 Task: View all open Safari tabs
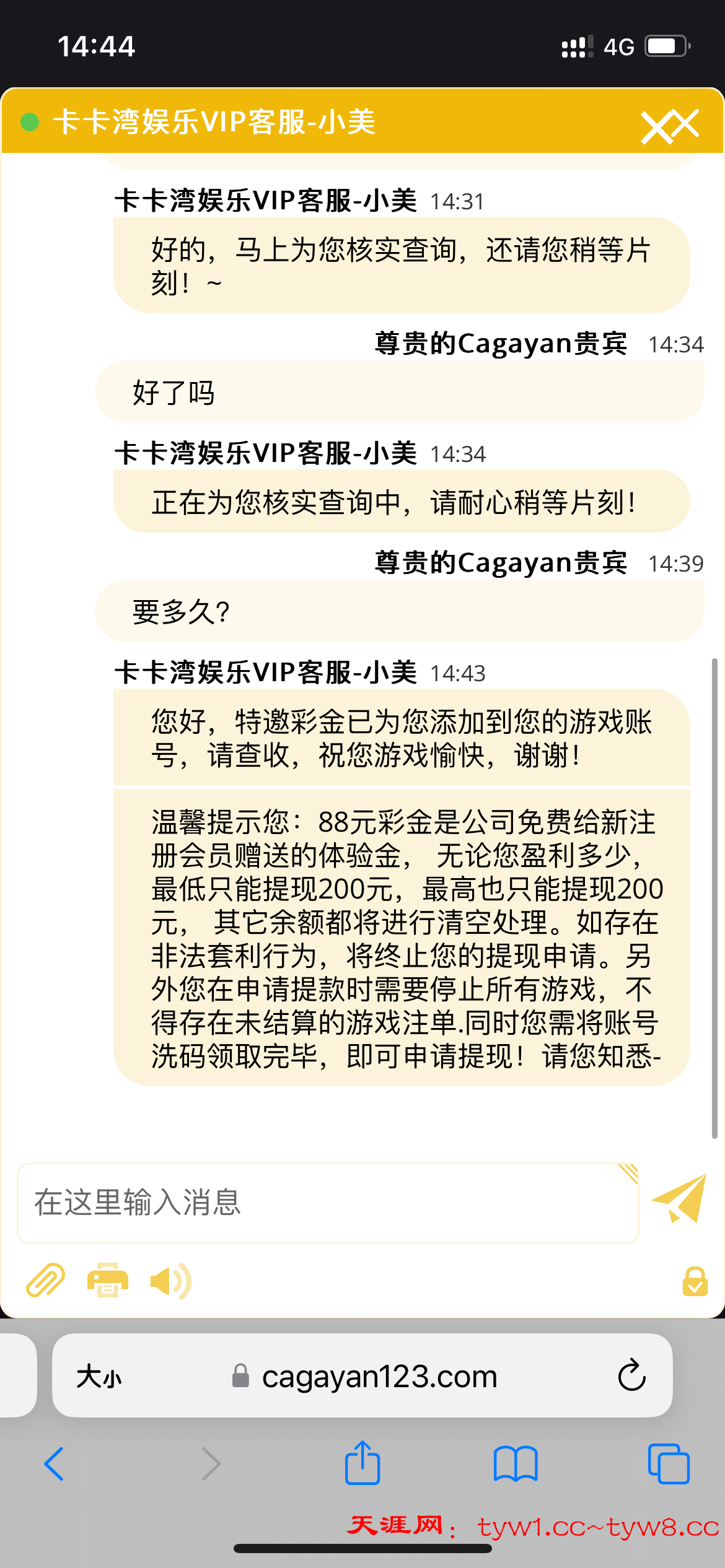tap(668, 1464)
